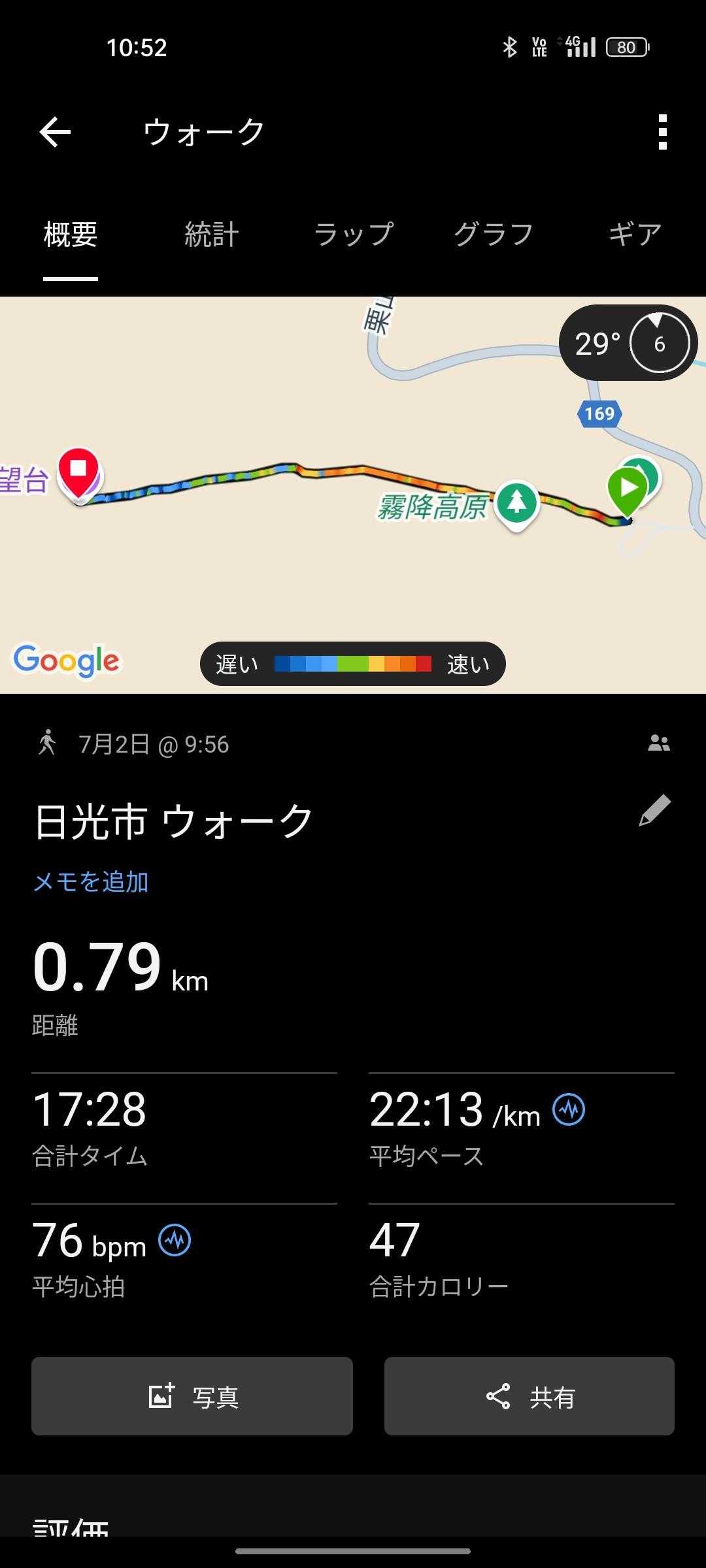This screenshot has width=706, height=1568.
Task: Go back using the top arrow
Action: point(55,132)
